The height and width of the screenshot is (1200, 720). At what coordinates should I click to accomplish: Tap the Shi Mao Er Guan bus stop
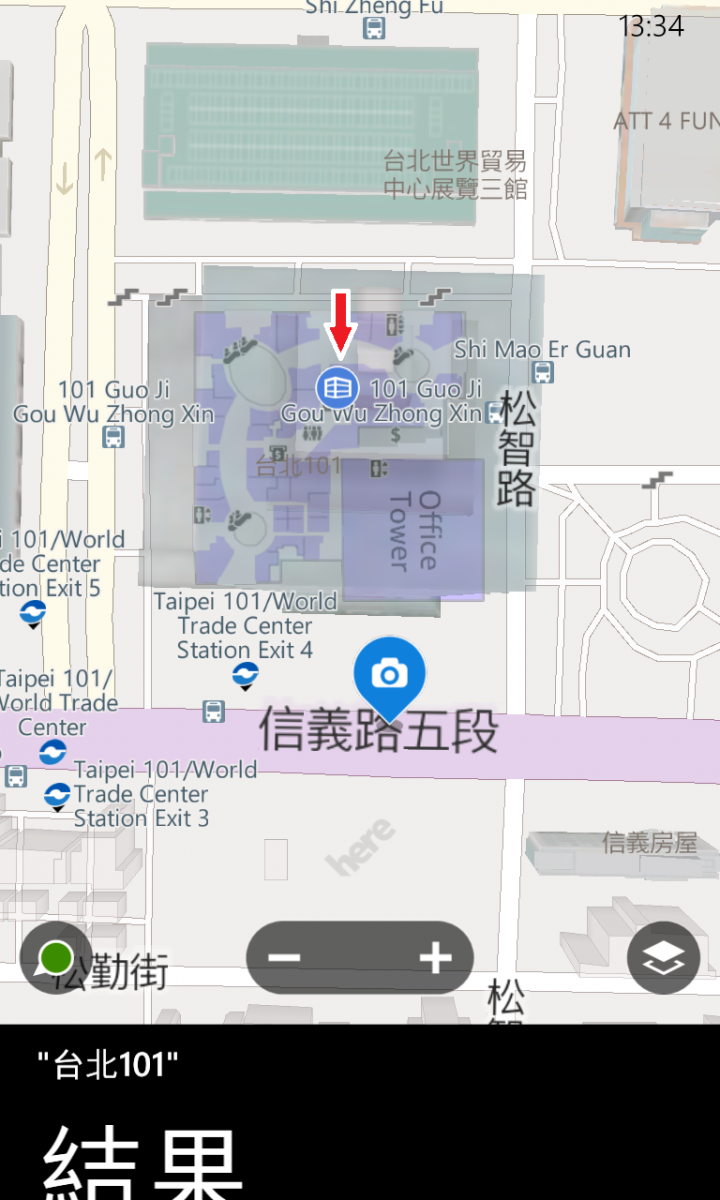pos(543,373)
